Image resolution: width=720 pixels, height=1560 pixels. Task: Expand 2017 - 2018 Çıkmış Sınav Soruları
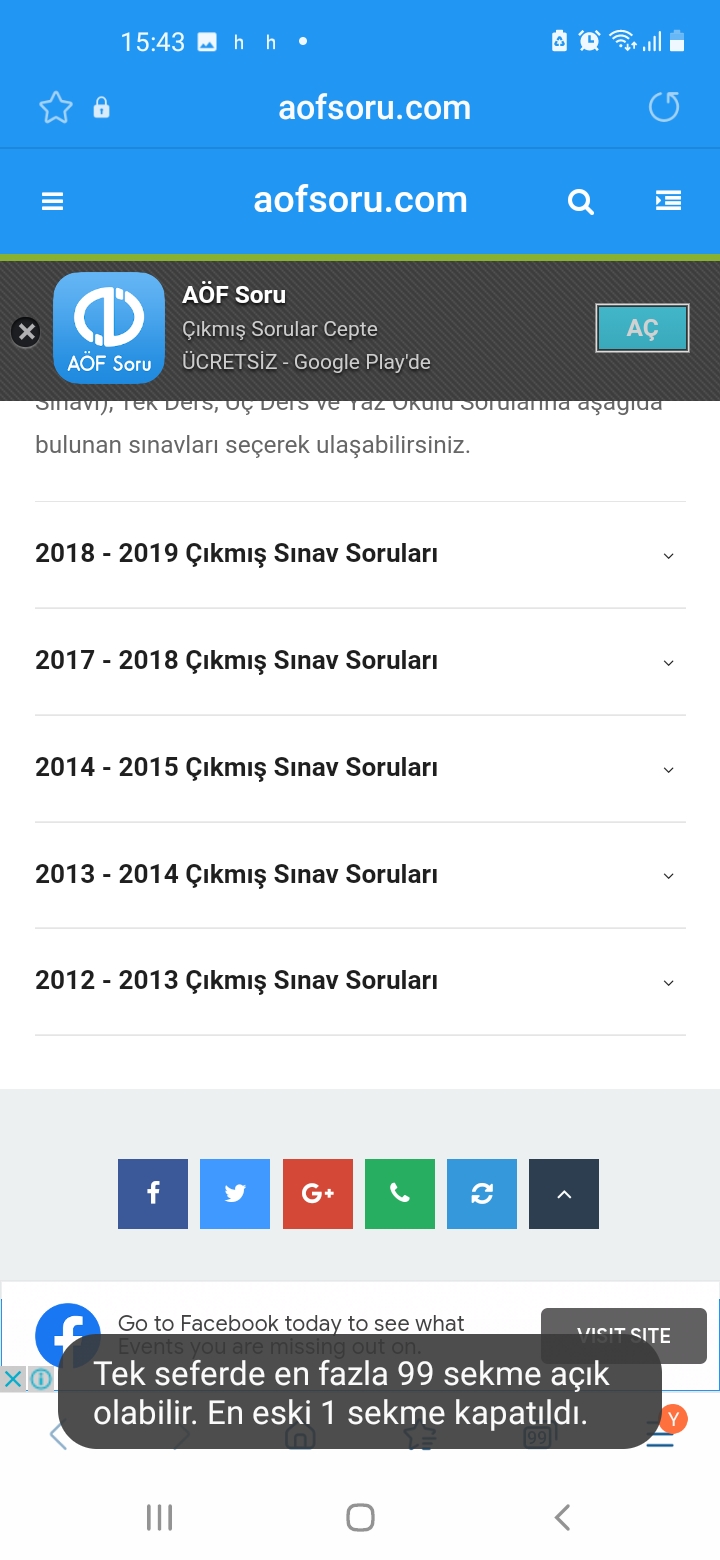tap(360, 661)
